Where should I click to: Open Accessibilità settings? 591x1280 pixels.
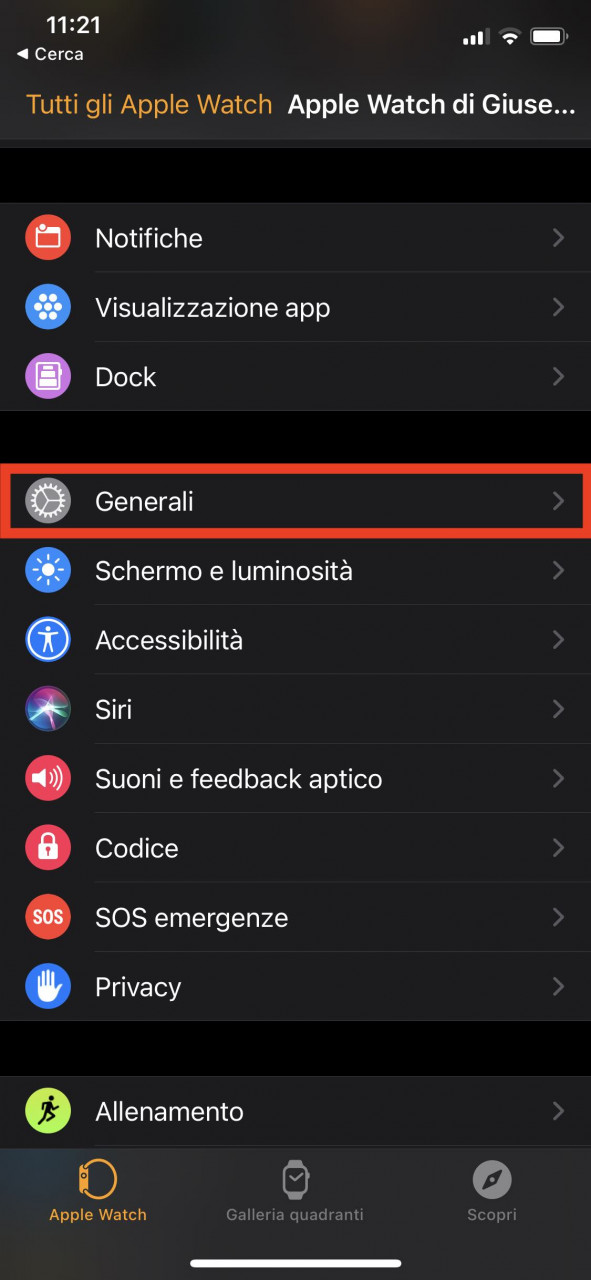point(295,640)
